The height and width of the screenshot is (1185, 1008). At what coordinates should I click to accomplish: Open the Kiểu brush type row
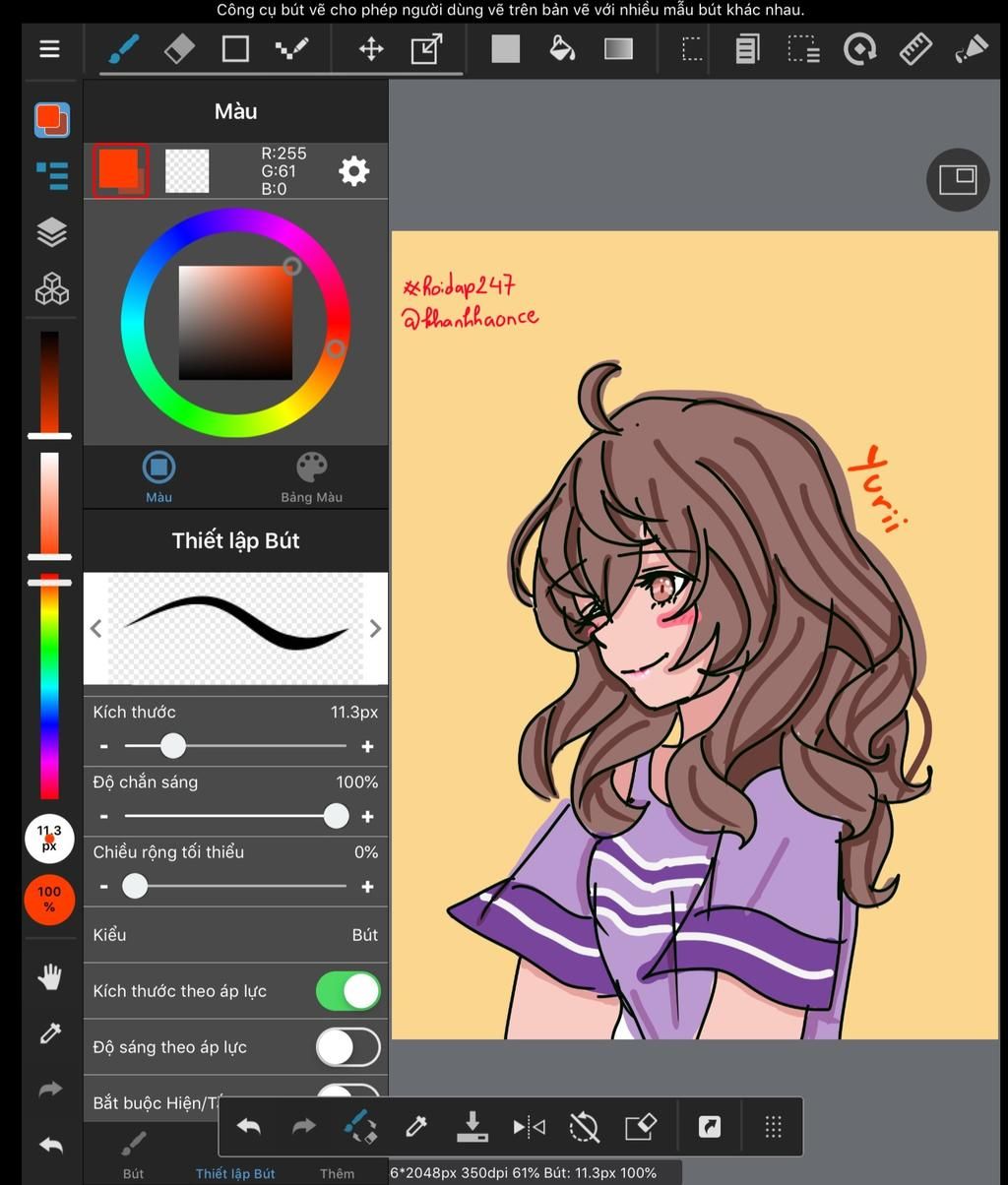235,935
